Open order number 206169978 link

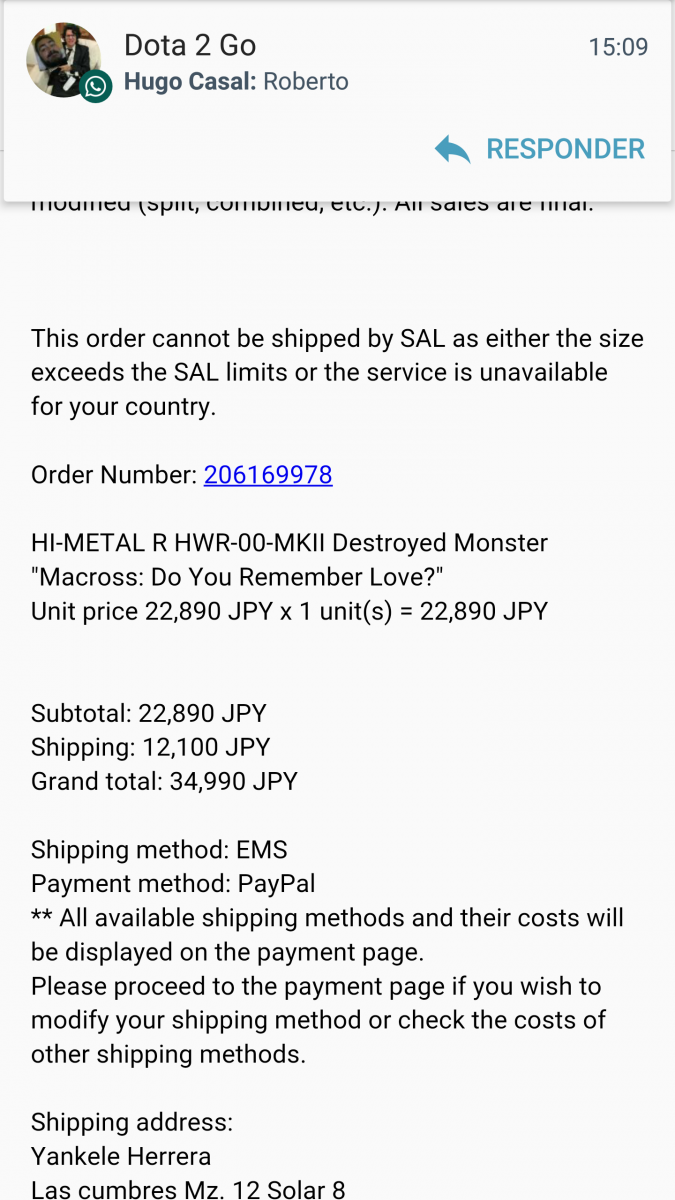(268, 475)
